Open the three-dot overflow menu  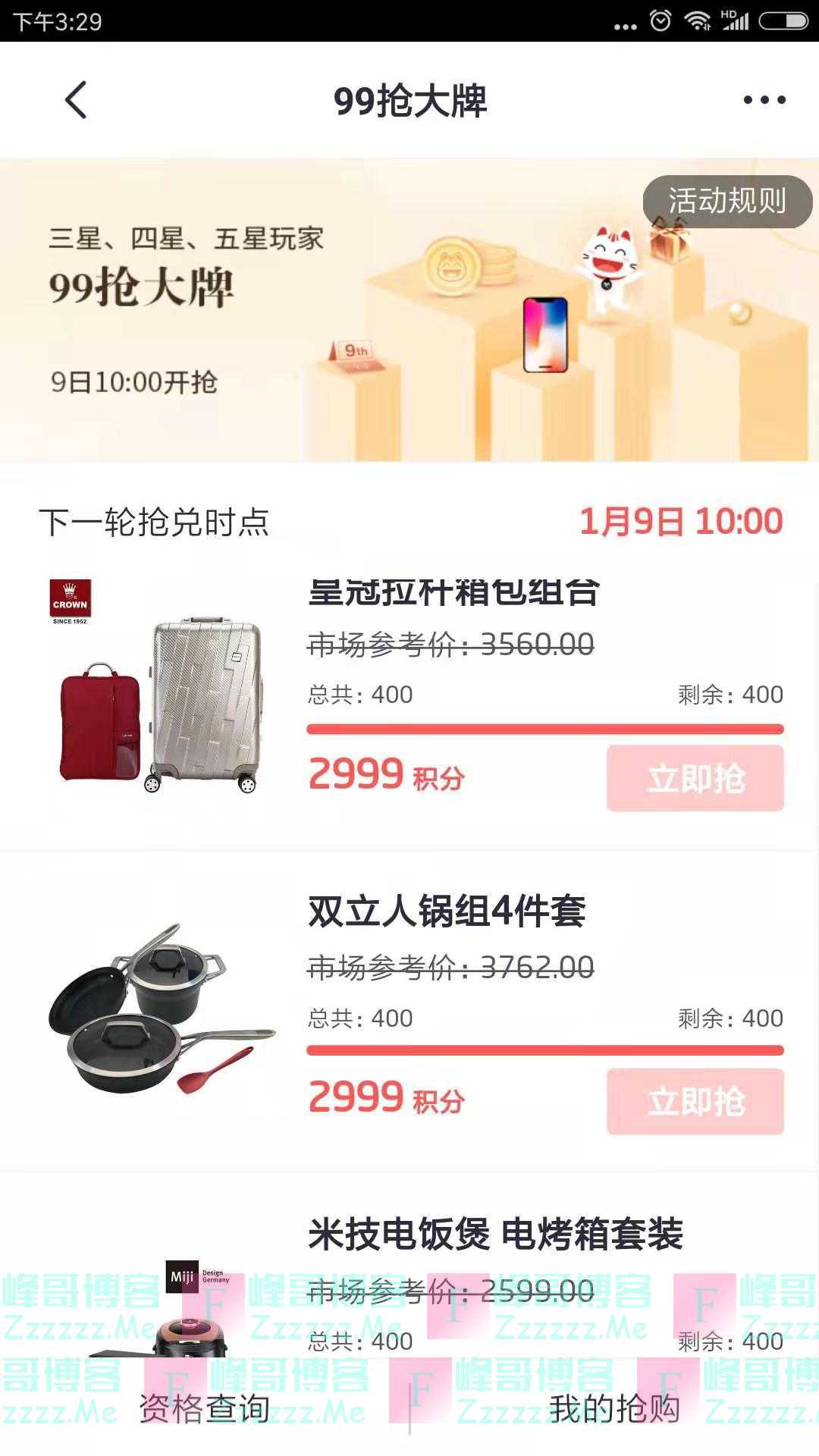[764, 100]
